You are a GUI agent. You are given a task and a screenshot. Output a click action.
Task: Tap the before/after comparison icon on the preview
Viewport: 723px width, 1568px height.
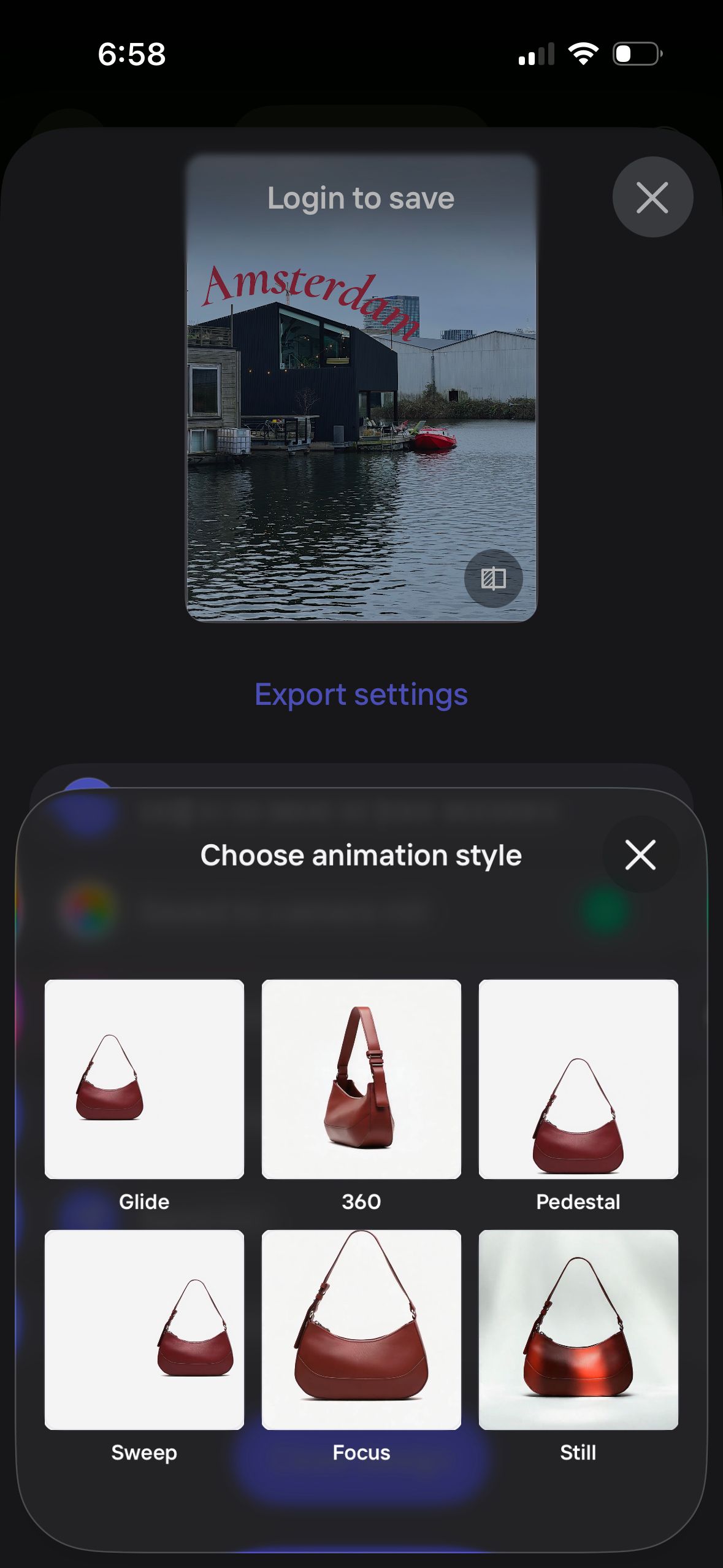tap(494, 577)
